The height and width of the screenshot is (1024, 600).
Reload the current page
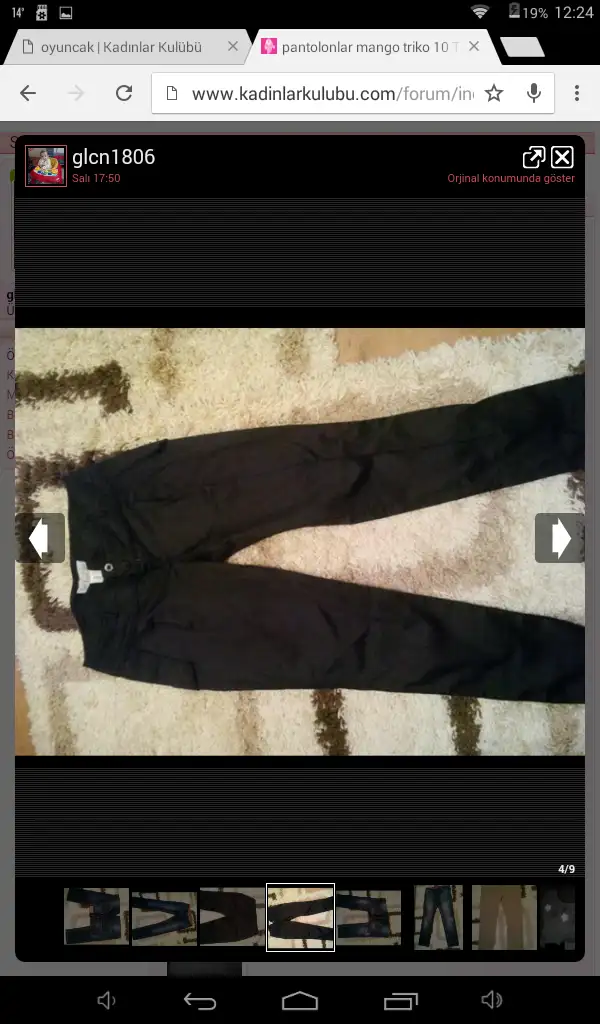(x=124, y=93)
